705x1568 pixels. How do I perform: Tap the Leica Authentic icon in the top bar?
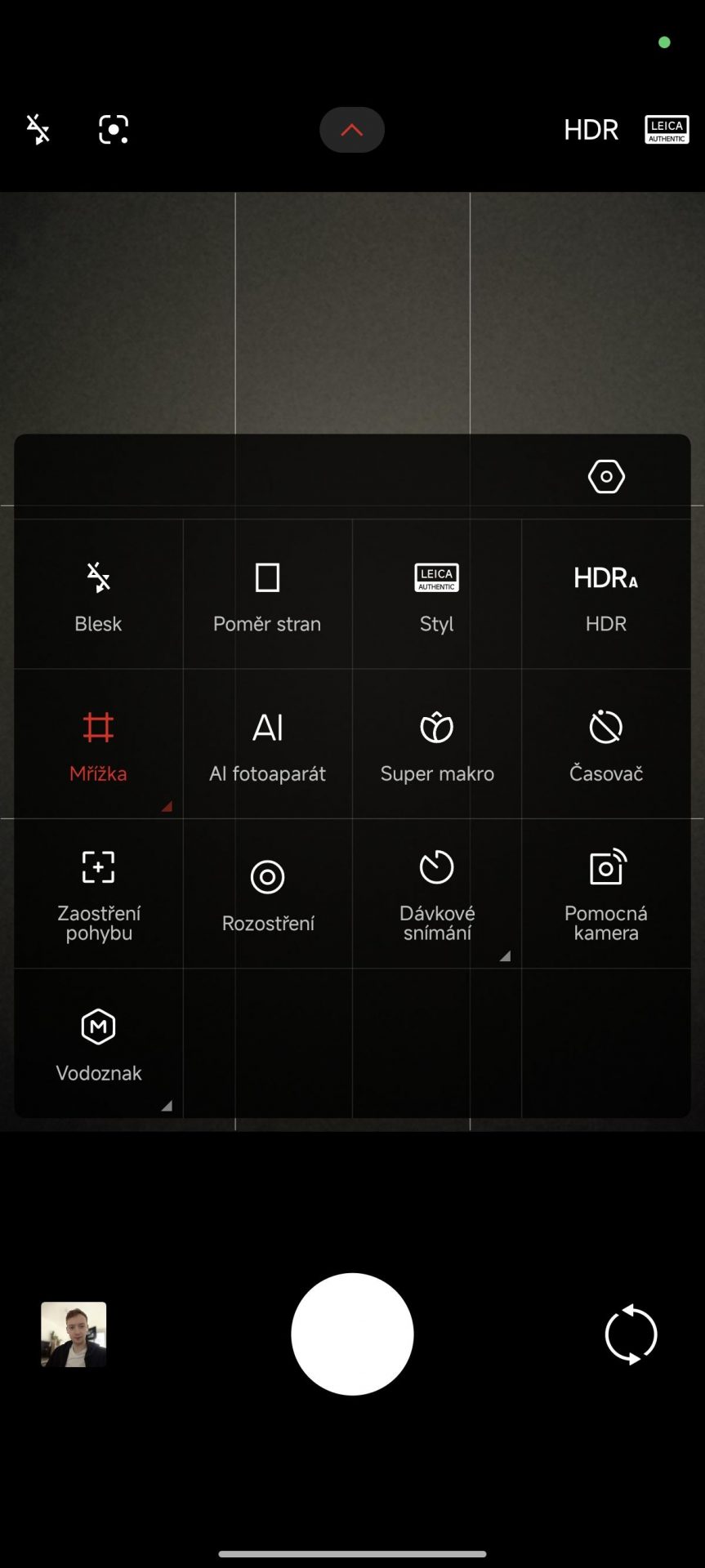point(667,129)
